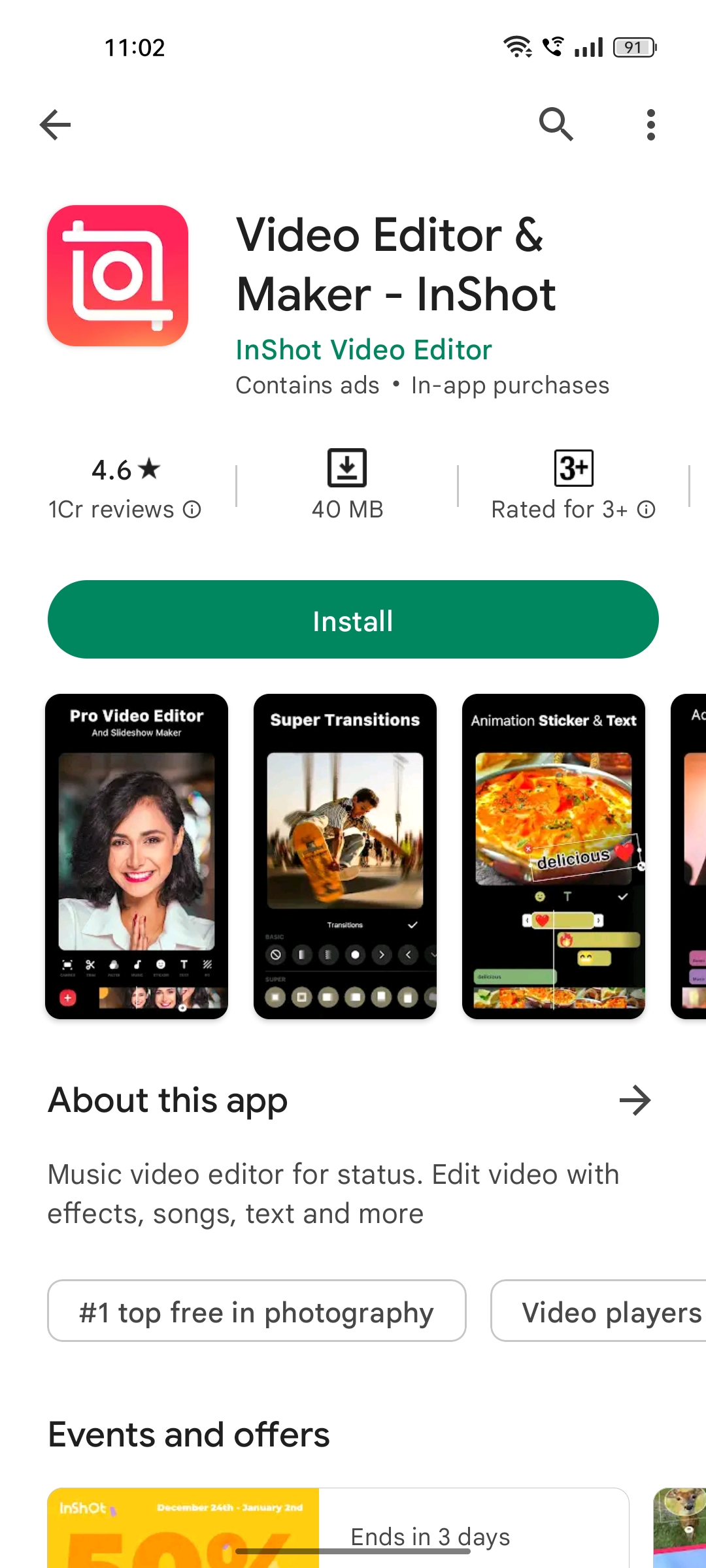Show info for Rated for 3+
This screenshot has width=706, height=1568.
[x=646, y=510]
